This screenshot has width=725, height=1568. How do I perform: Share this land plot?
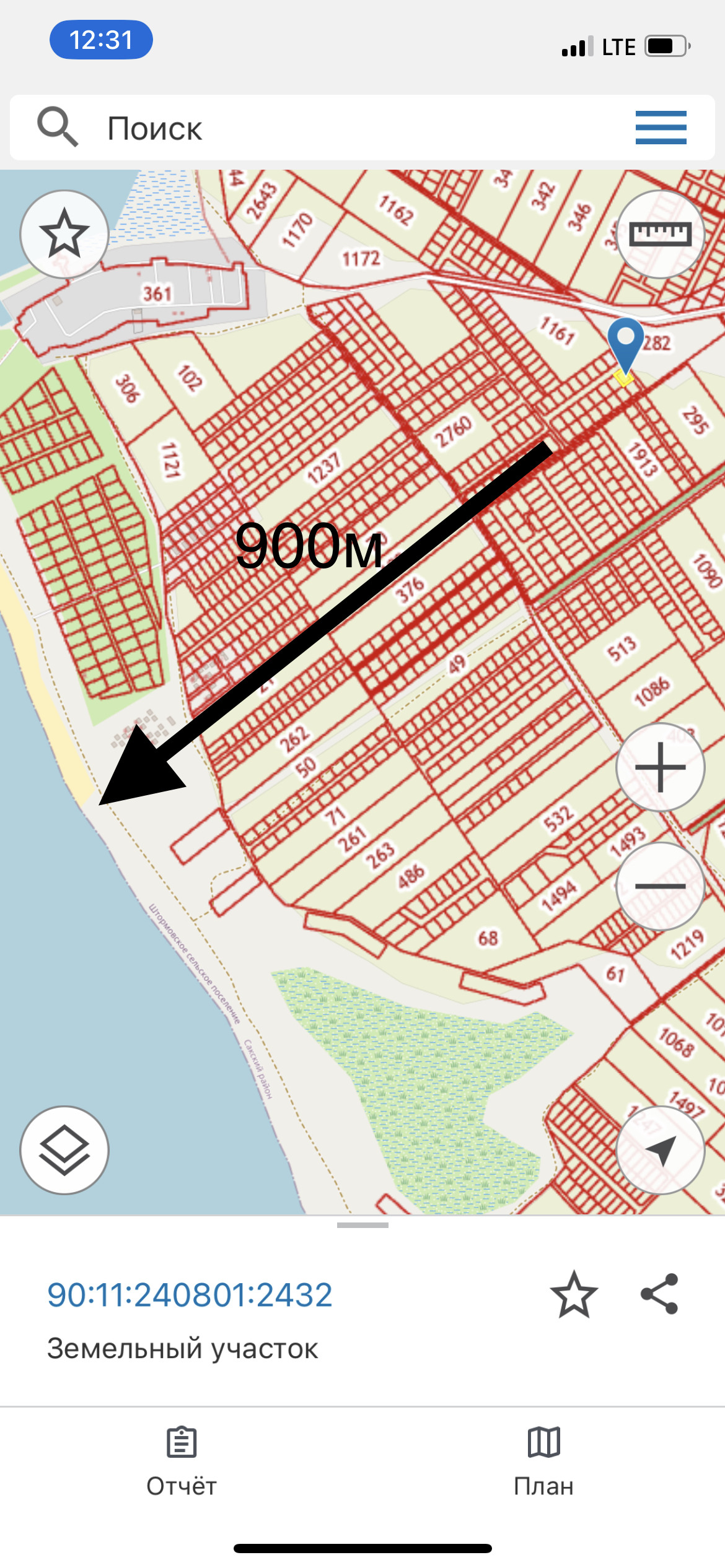point(659,1294)
